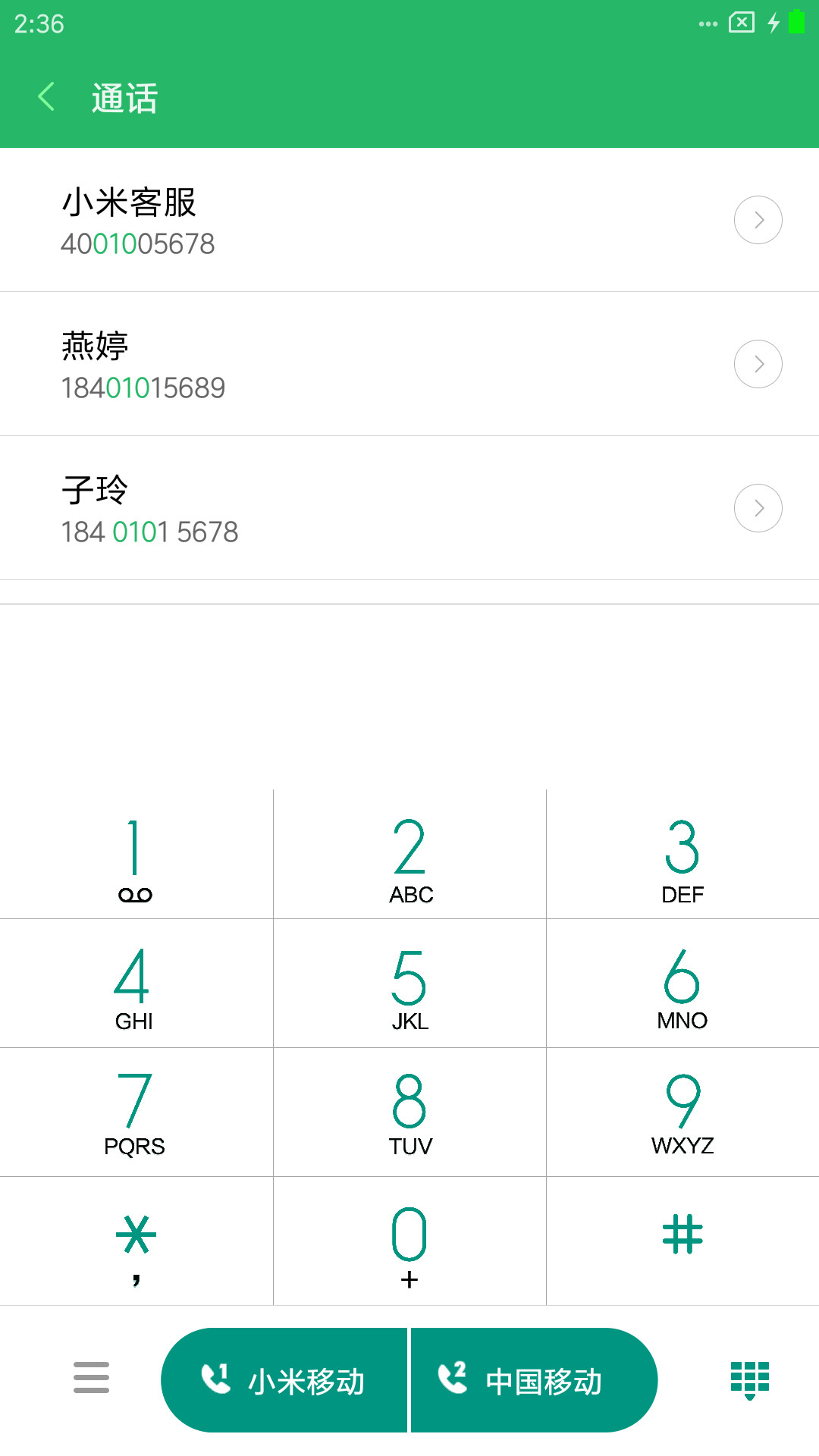Call using 小米移动 SIM 1
This screenshot has height=1456, width=819.
click(x=284, y=1380)
